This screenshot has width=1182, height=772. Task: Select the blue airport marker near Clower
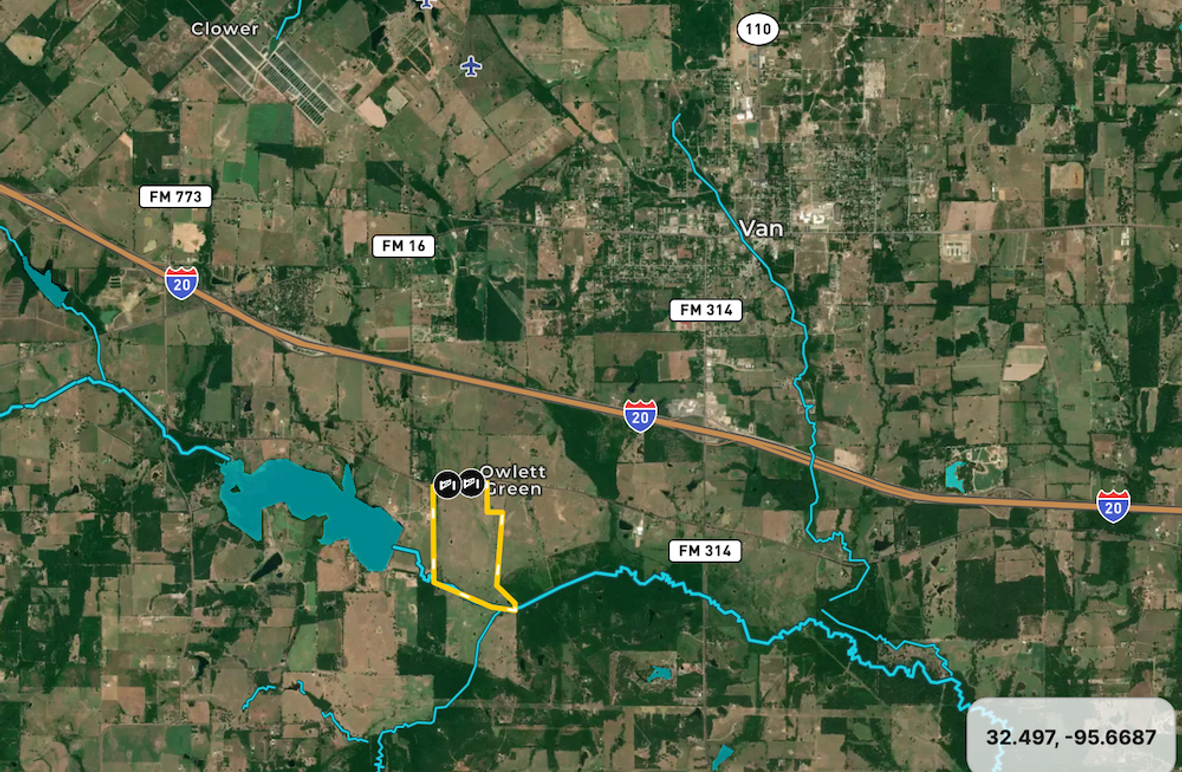(471, 66)
